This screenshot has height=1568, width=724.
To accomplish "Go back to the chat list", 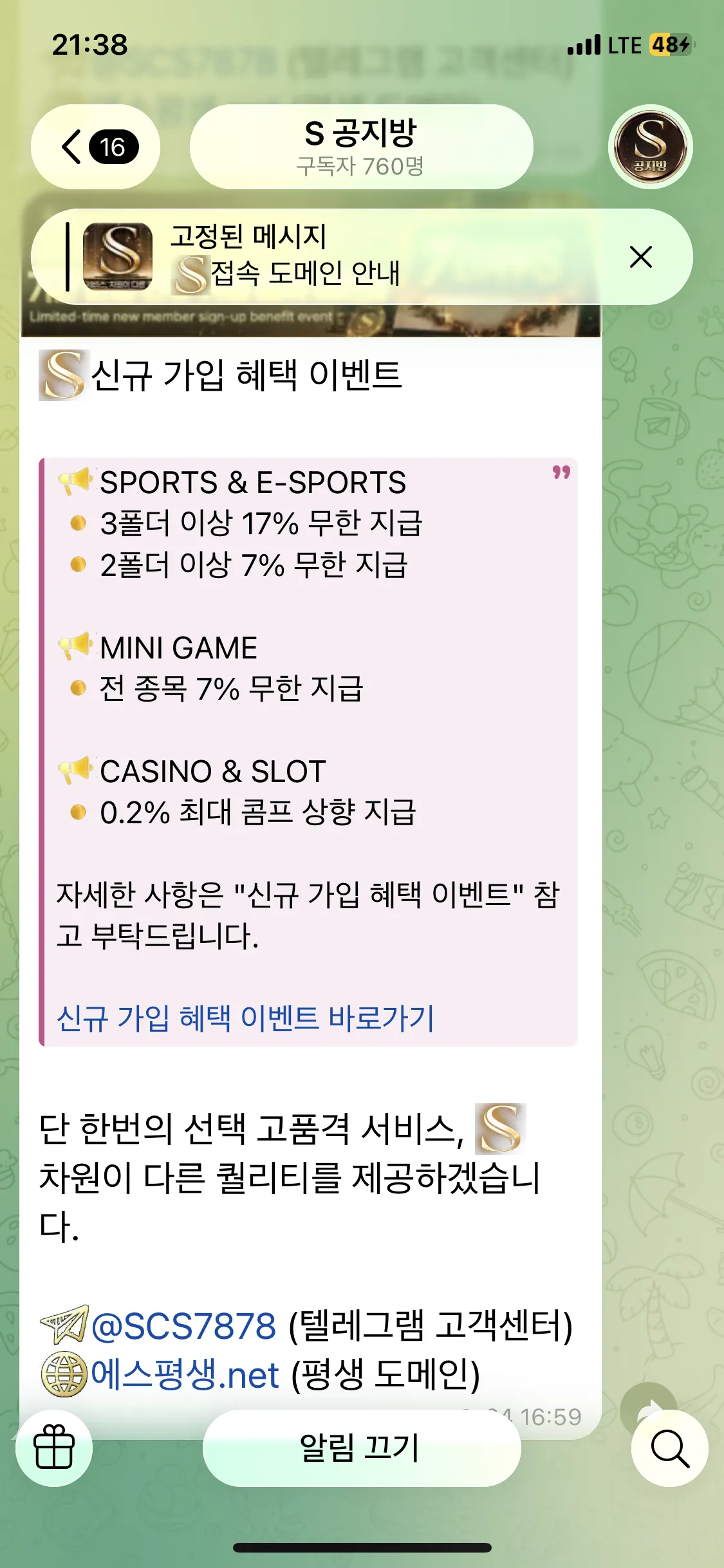I will [95, 147].
